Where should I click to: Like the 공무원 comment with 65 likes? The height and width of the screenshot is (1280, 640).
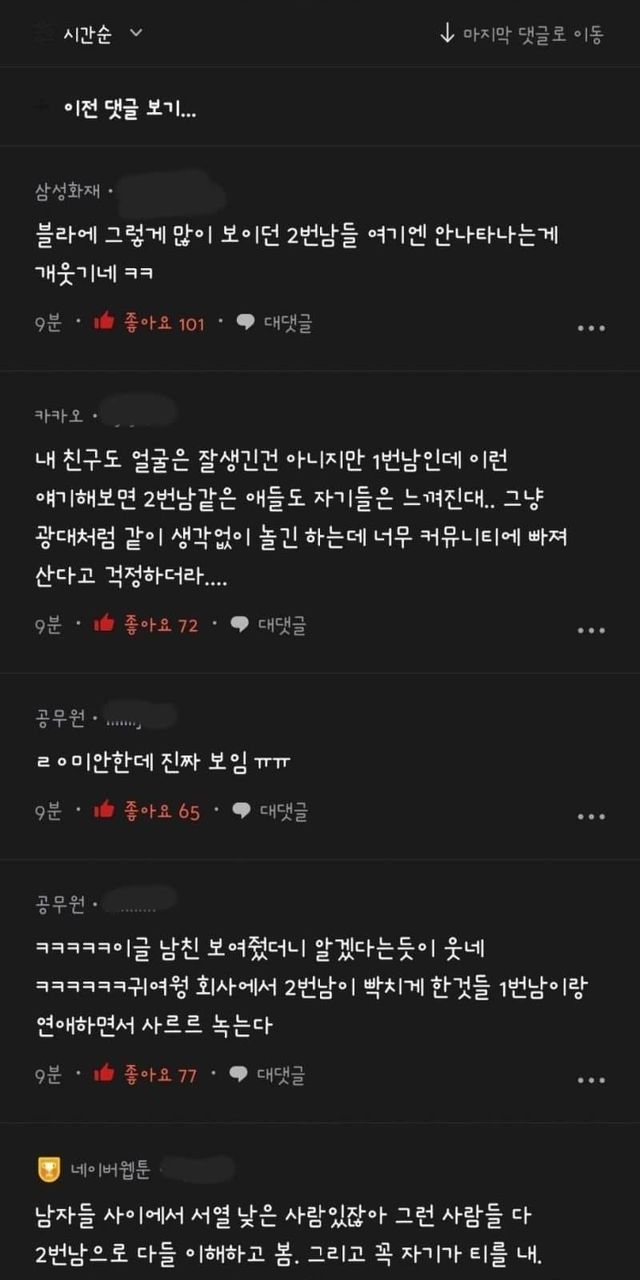pos(146,811)
